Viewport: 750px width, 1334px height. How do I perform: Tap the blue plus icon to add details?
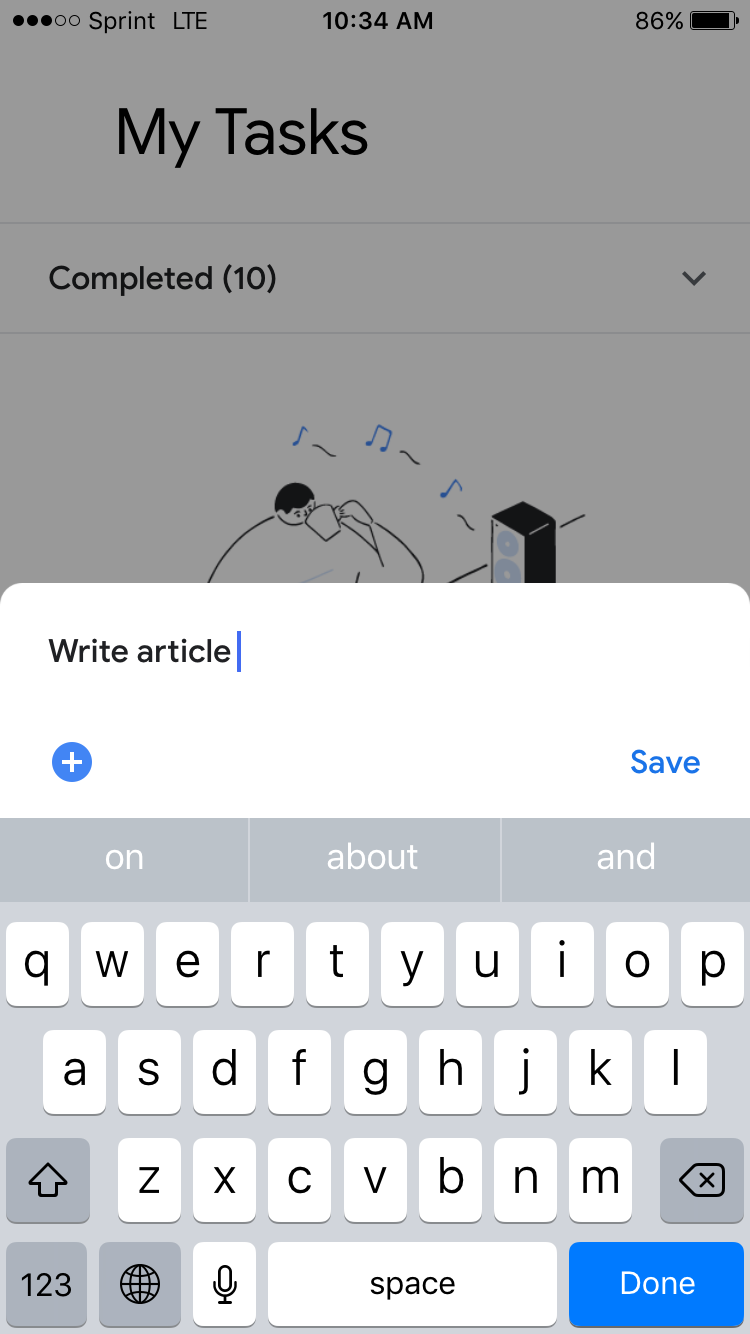pyautogui.click(x=72, y=762)
